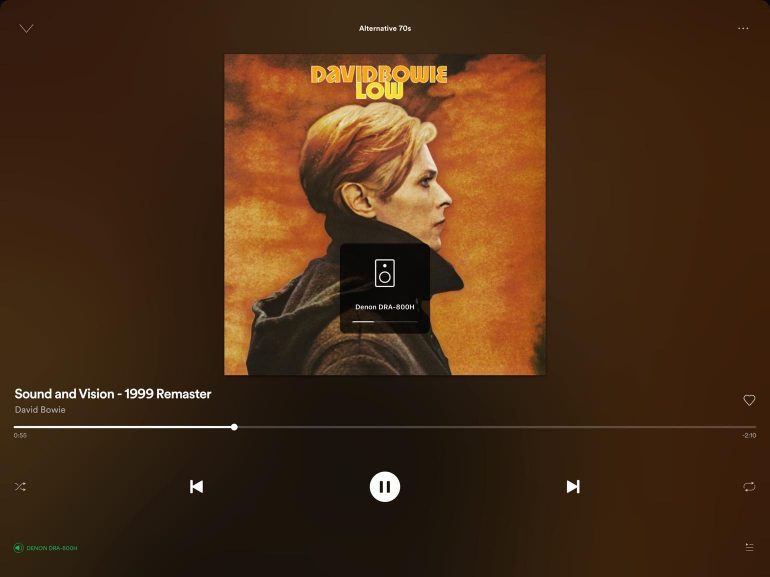Image resolution: width=770 pixels, height=577 pixels.
Task: Go back to the previous track
Action: pos(196,487)
